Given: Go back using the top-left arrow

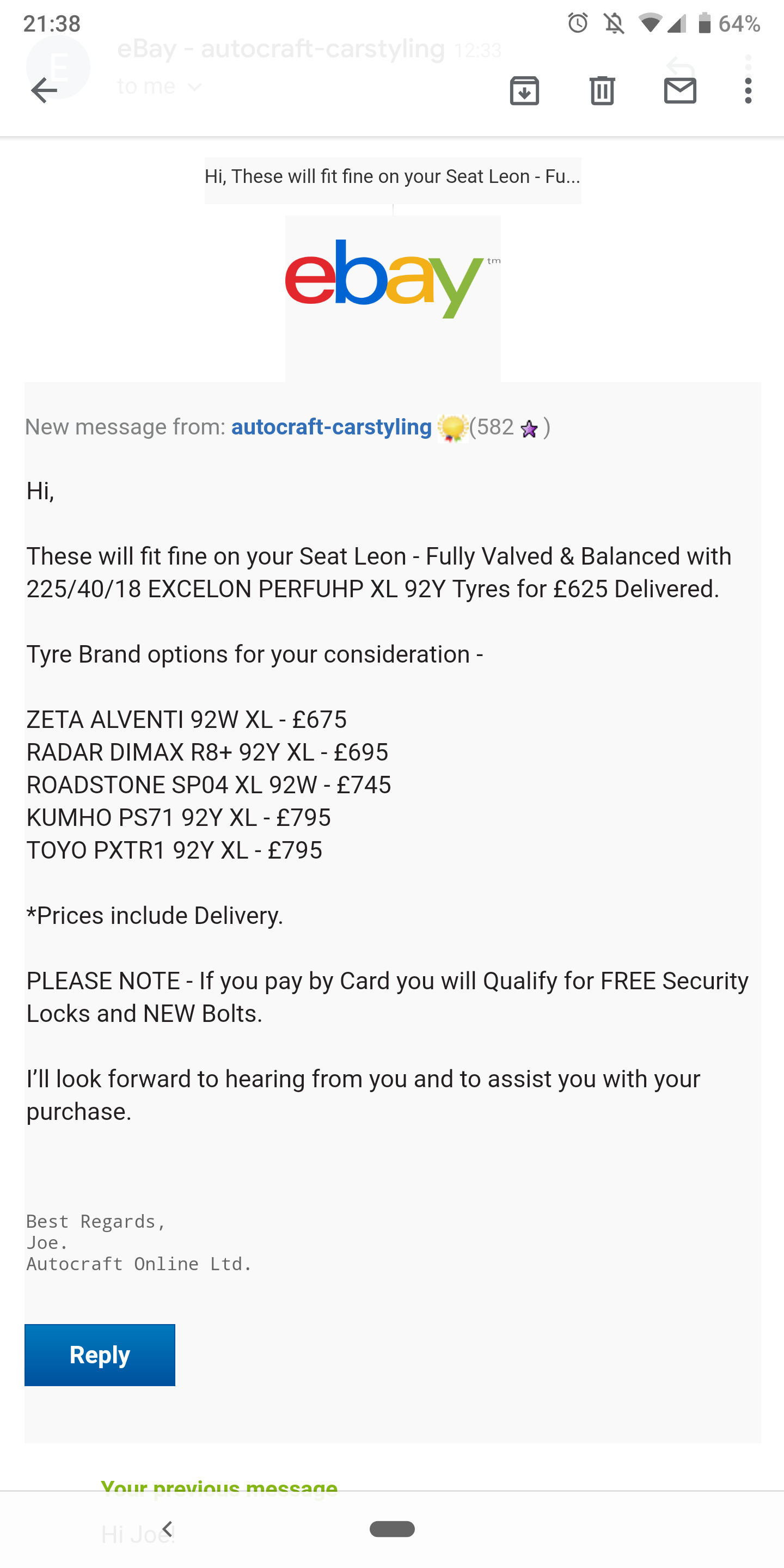Looking at the screenshot, I should click(x=44, y=91).
